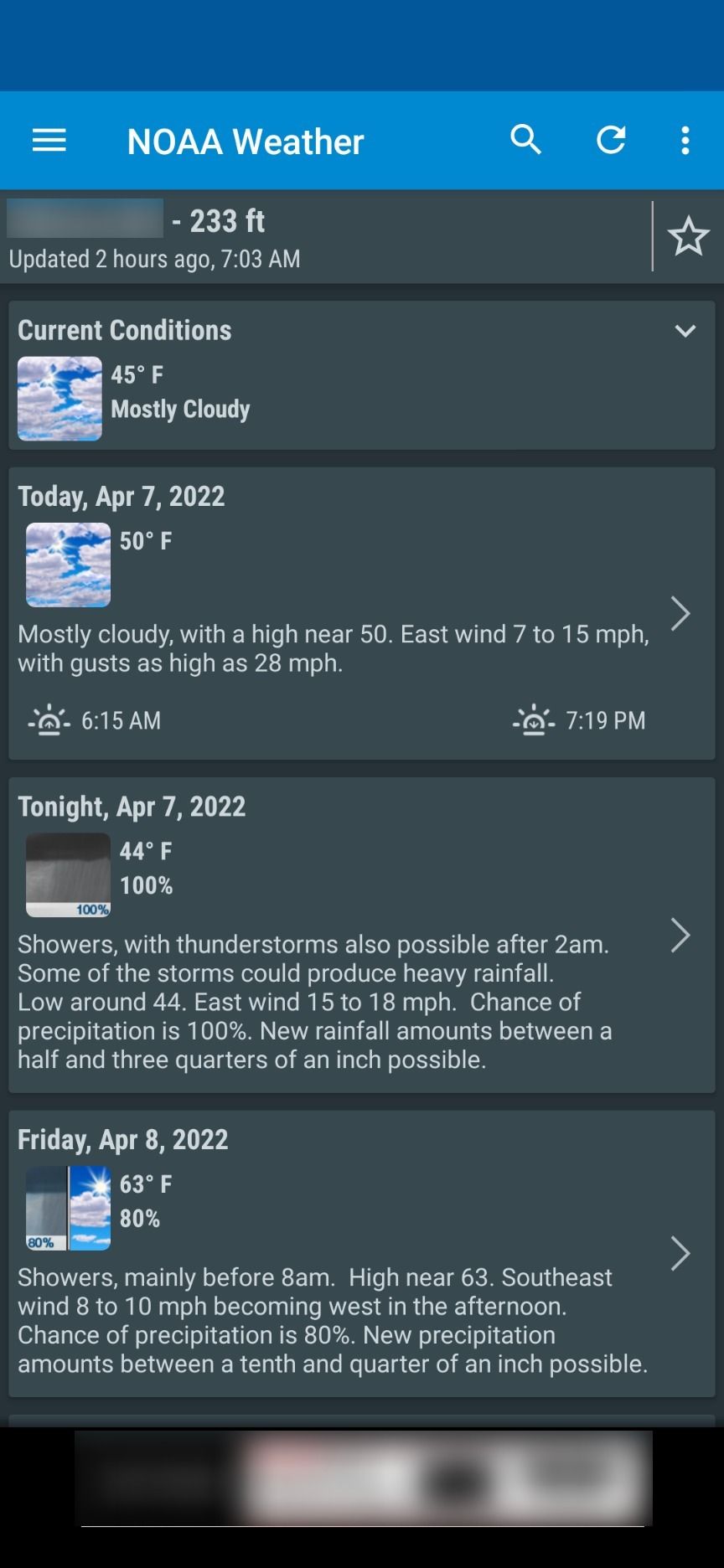Click Friday's weather forecast thumbnail

[67, 1208]
